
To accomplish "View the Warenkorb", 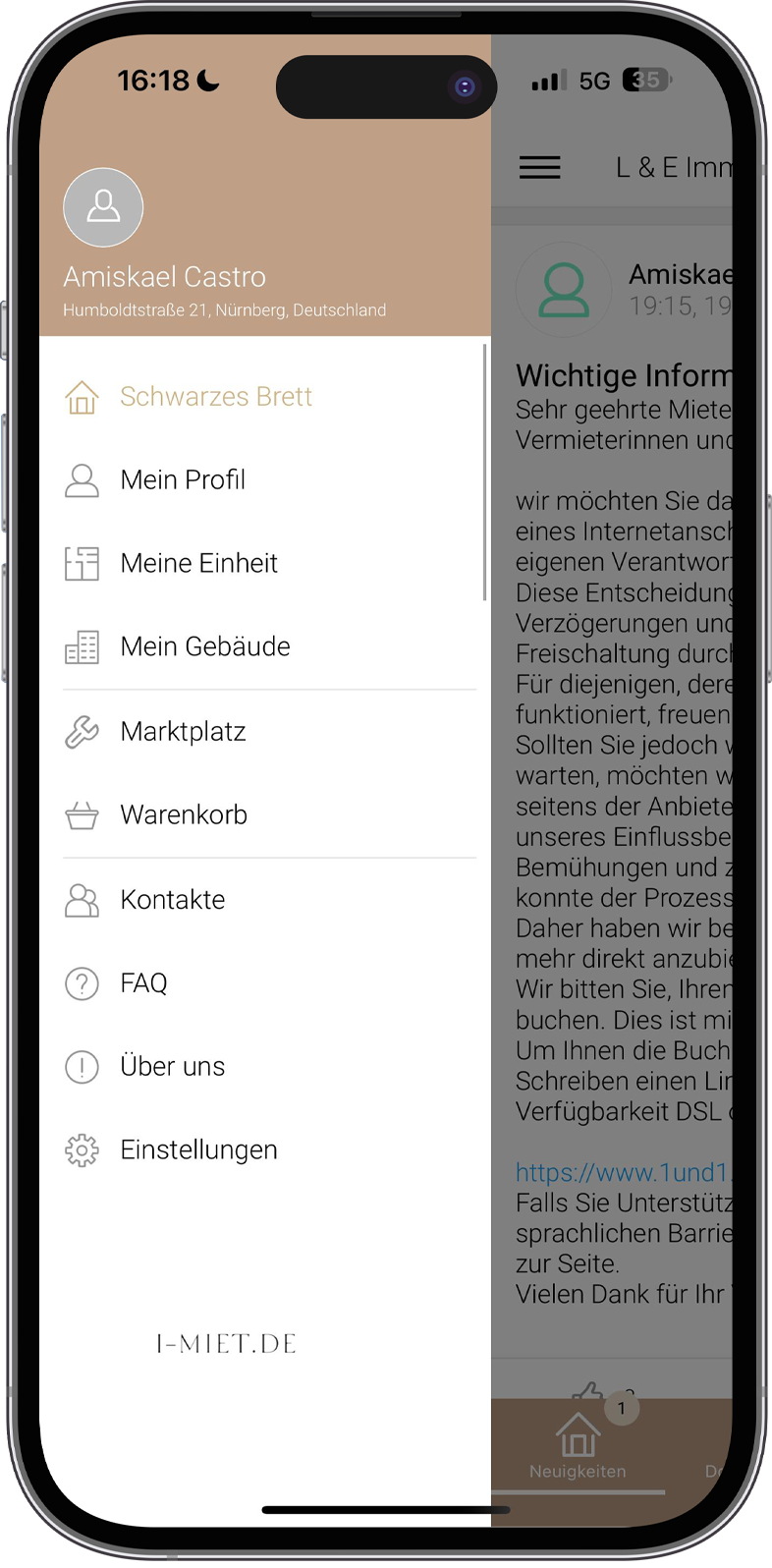I will (184, 815).
